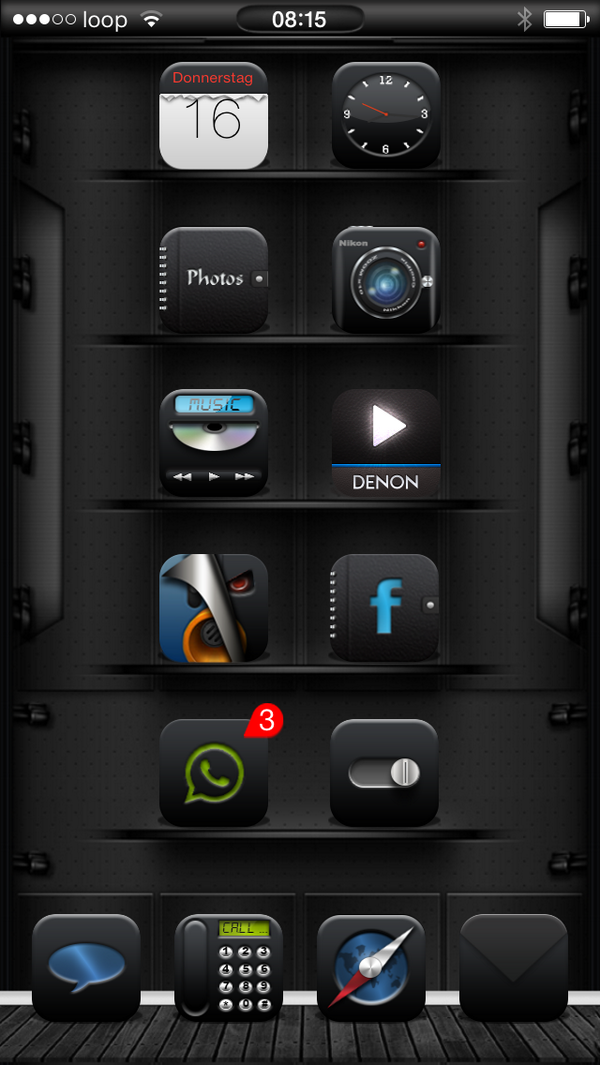This screenshot has width=600, height=1065.
Task: Launch the Safari compass browser
Action: pos(371,967)
